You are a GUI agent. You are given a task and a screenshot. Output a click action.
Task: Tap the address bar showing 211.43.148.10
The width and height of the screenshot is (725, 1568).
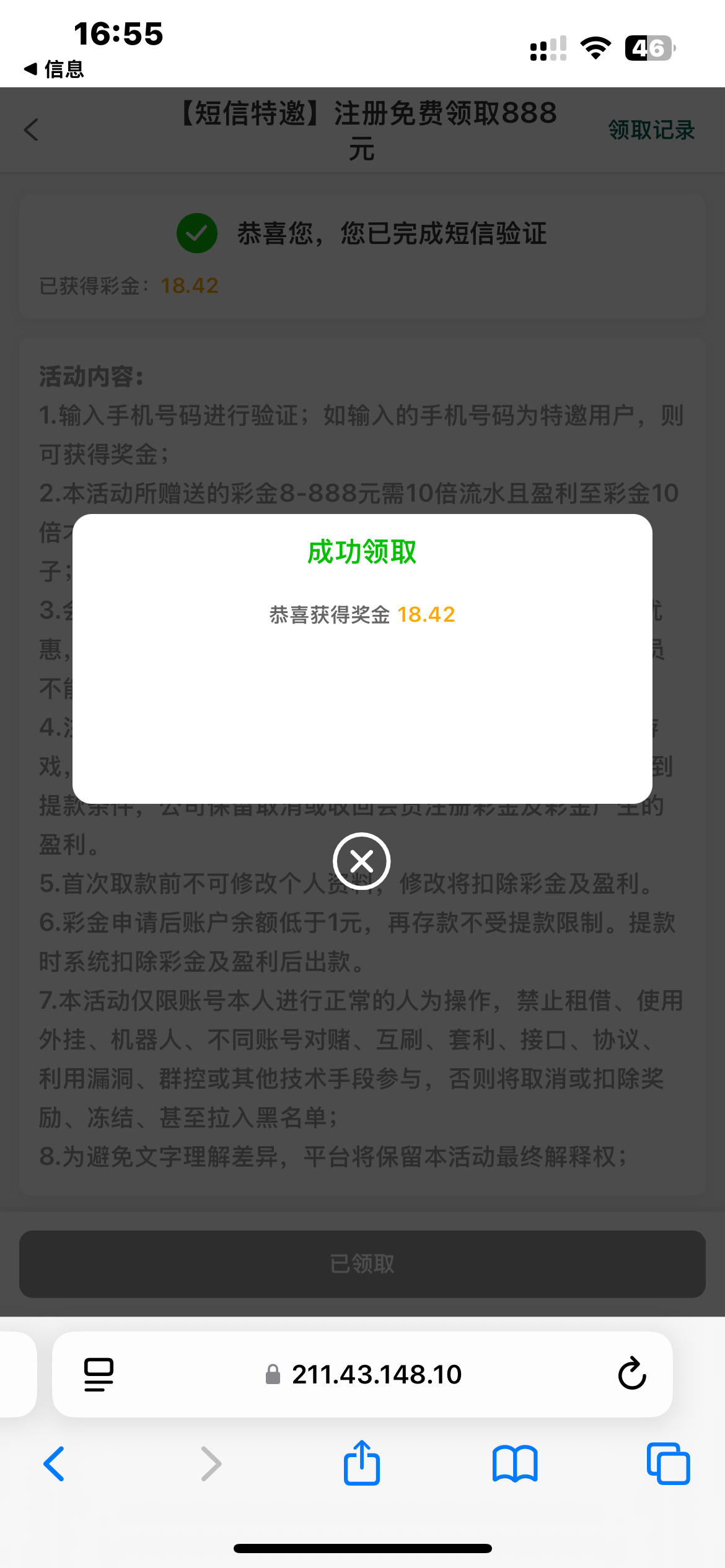point(376,1374)
